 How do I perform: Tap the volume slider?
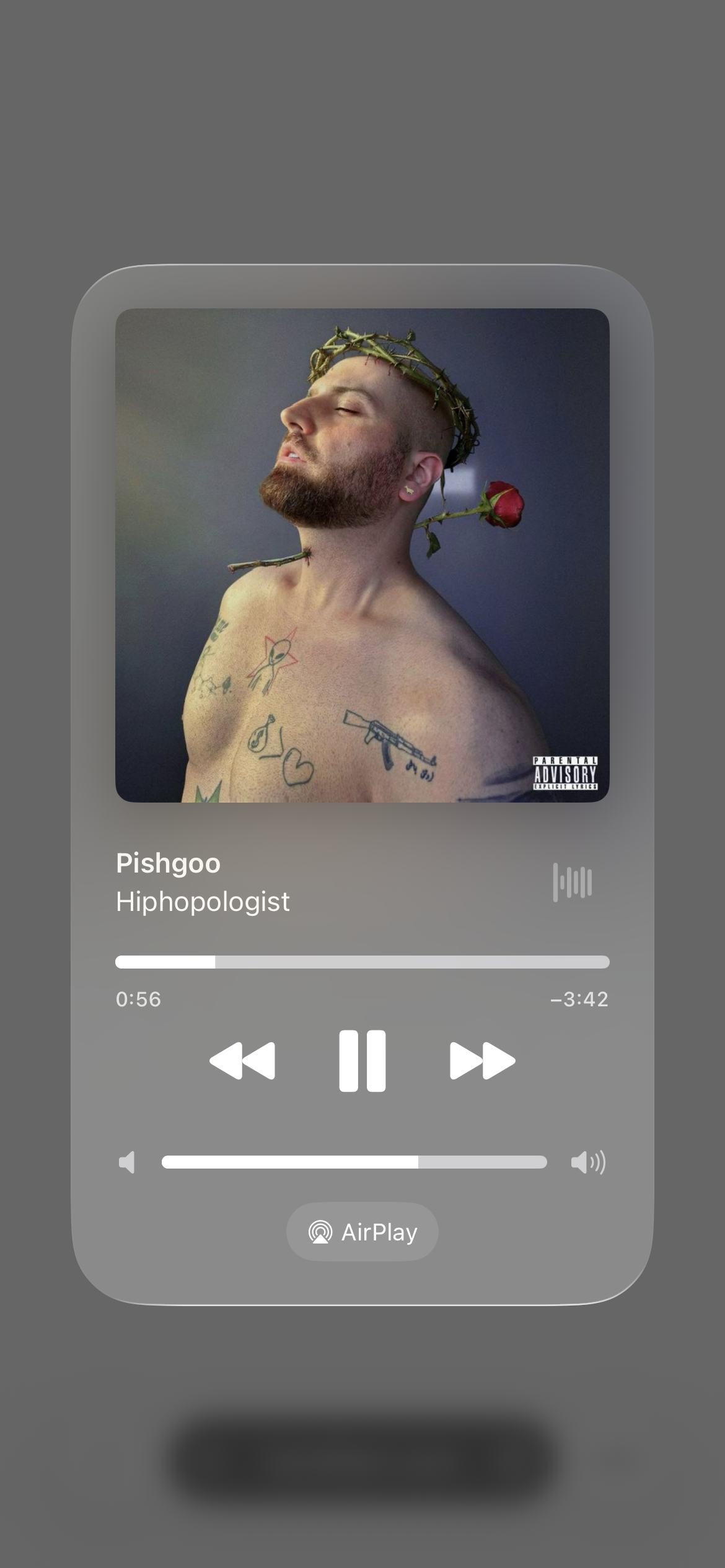354,1162
